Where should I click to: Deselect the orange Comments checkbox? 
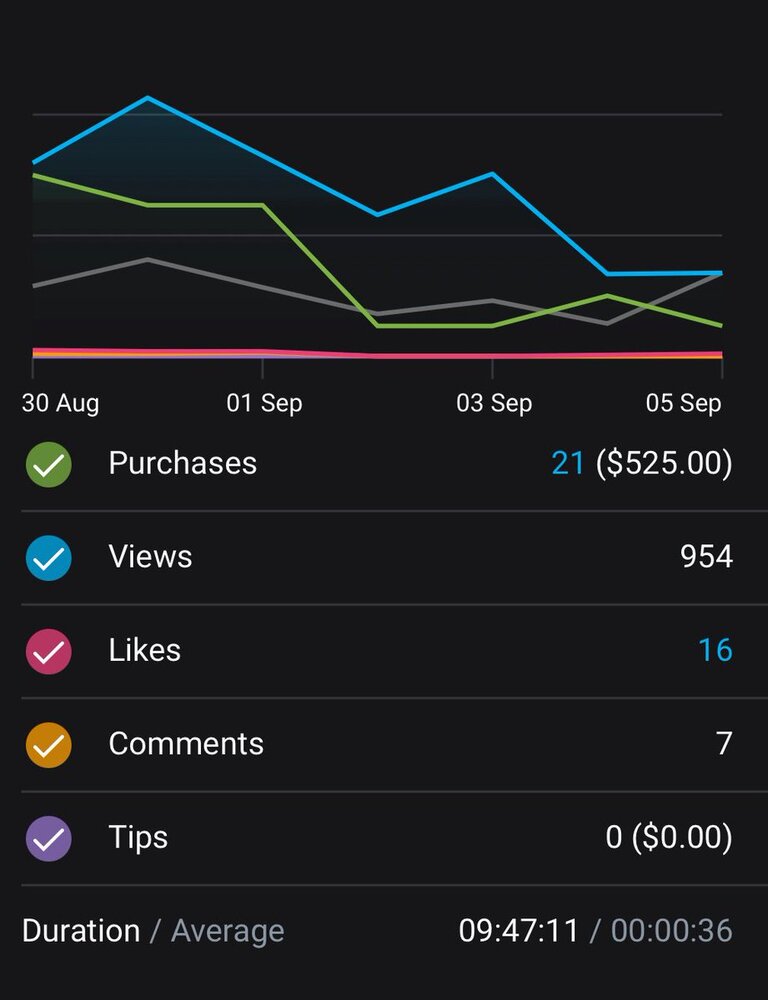click(x=48, y=745)
